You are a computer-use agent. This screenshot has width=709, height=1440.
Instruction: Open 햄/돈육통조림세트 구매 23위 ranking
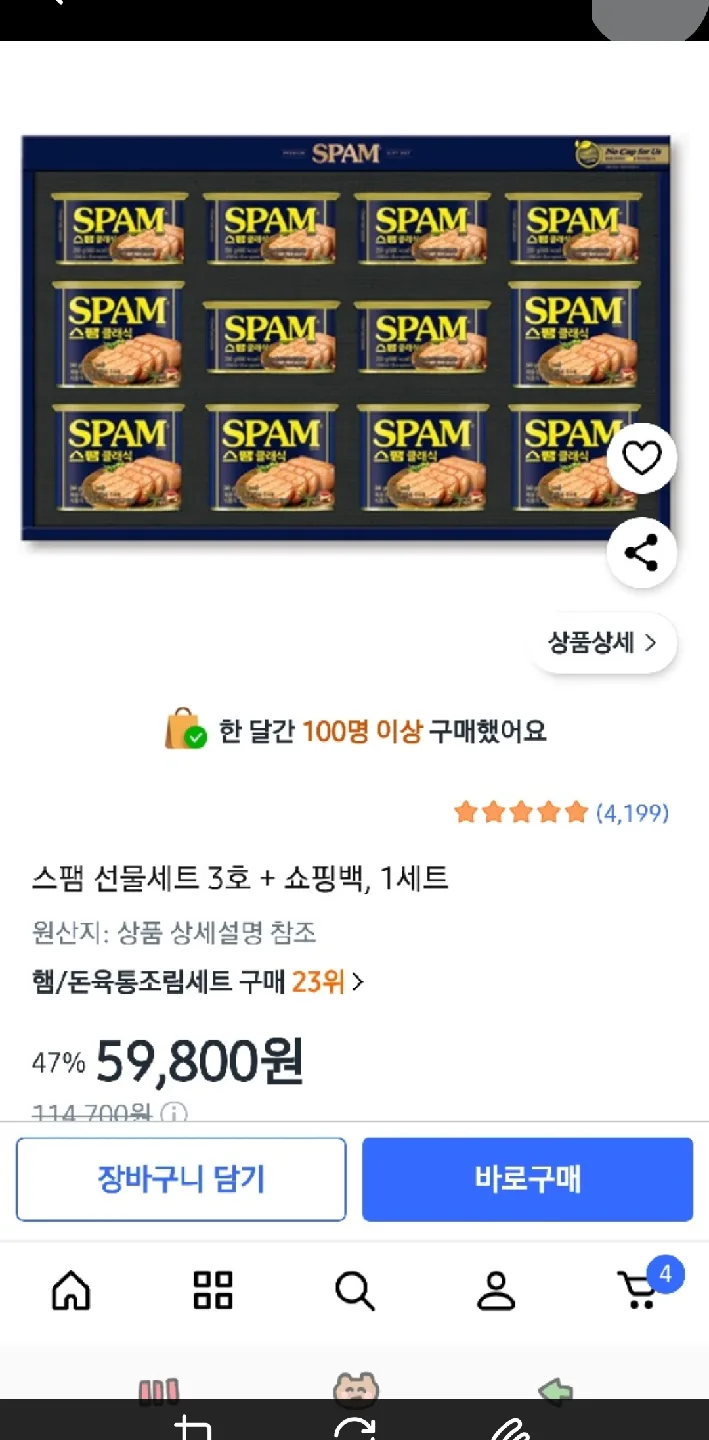[198, 982]
